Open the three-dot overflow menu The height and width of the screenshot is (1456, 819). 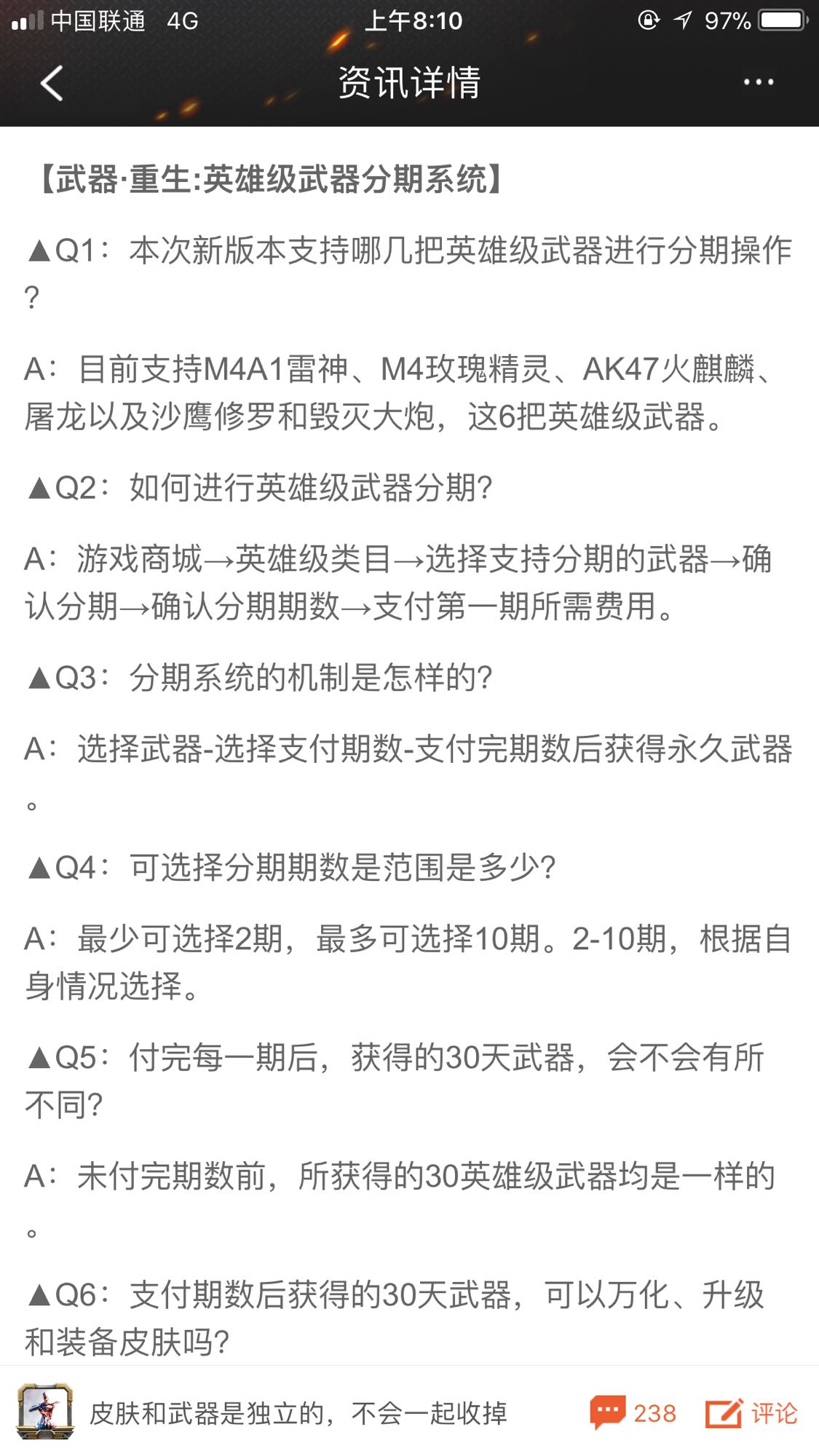point(758,82)
